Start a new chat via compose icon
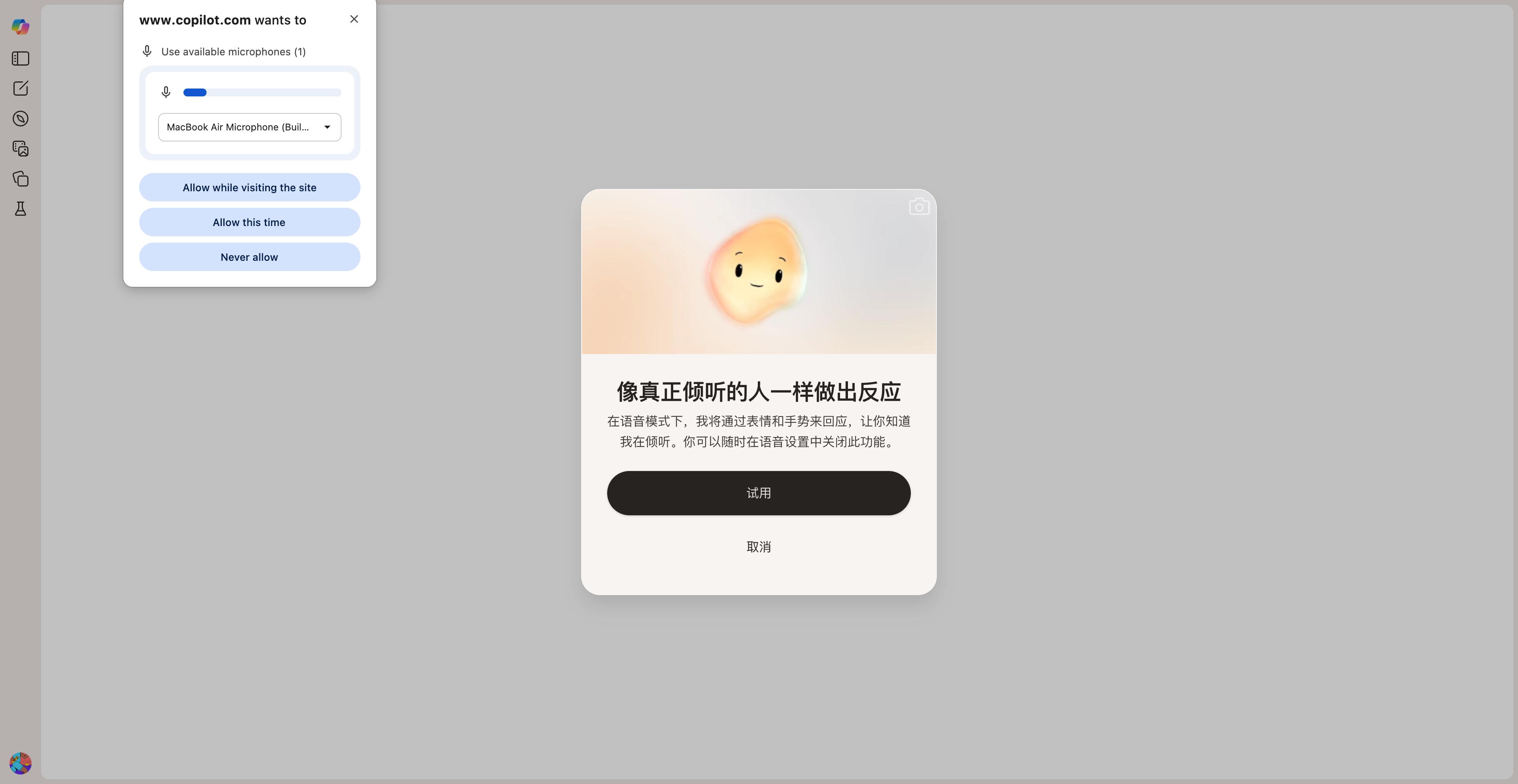Viewport: 1518px width, 784px height. click(21, 89)
